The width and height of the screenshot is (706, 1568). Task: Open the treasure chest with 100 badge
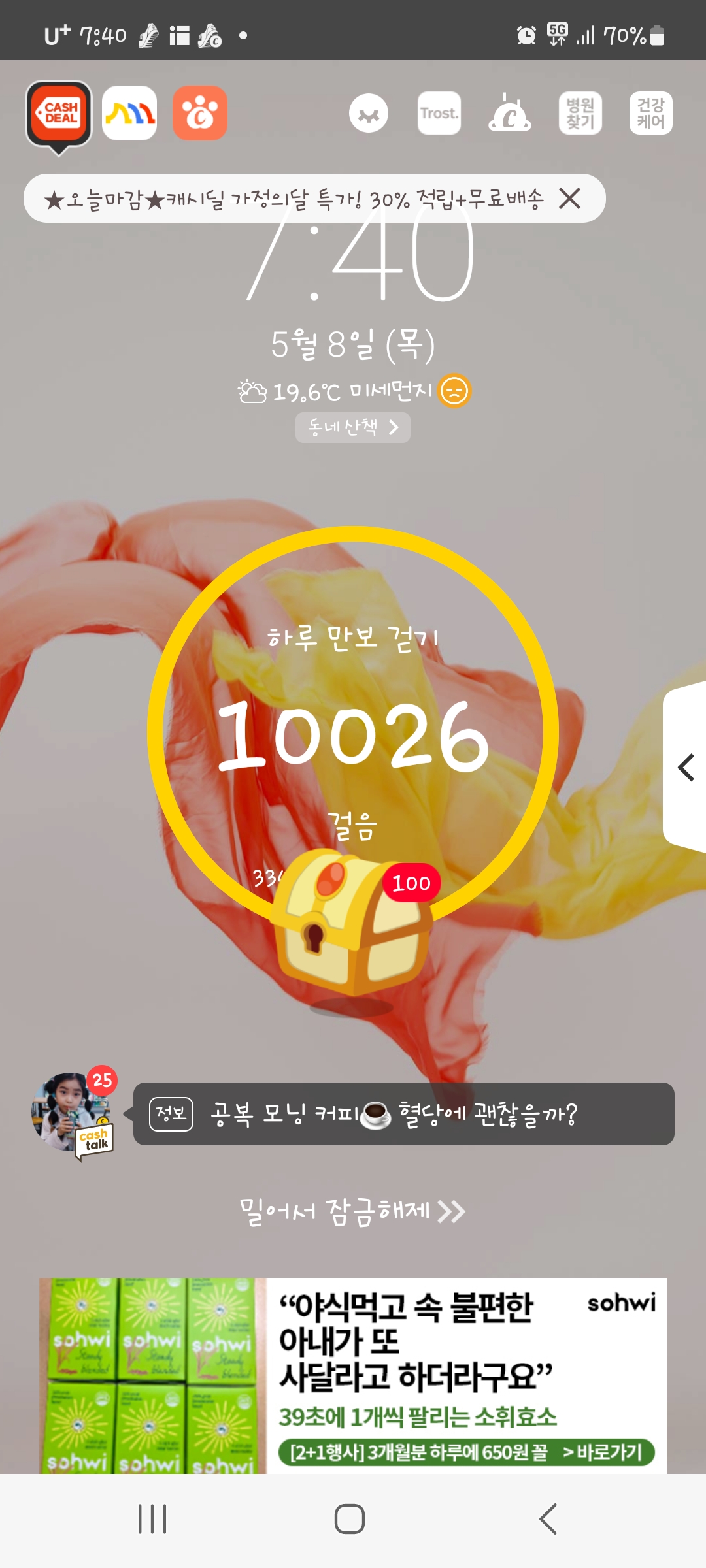coord(352,921)
